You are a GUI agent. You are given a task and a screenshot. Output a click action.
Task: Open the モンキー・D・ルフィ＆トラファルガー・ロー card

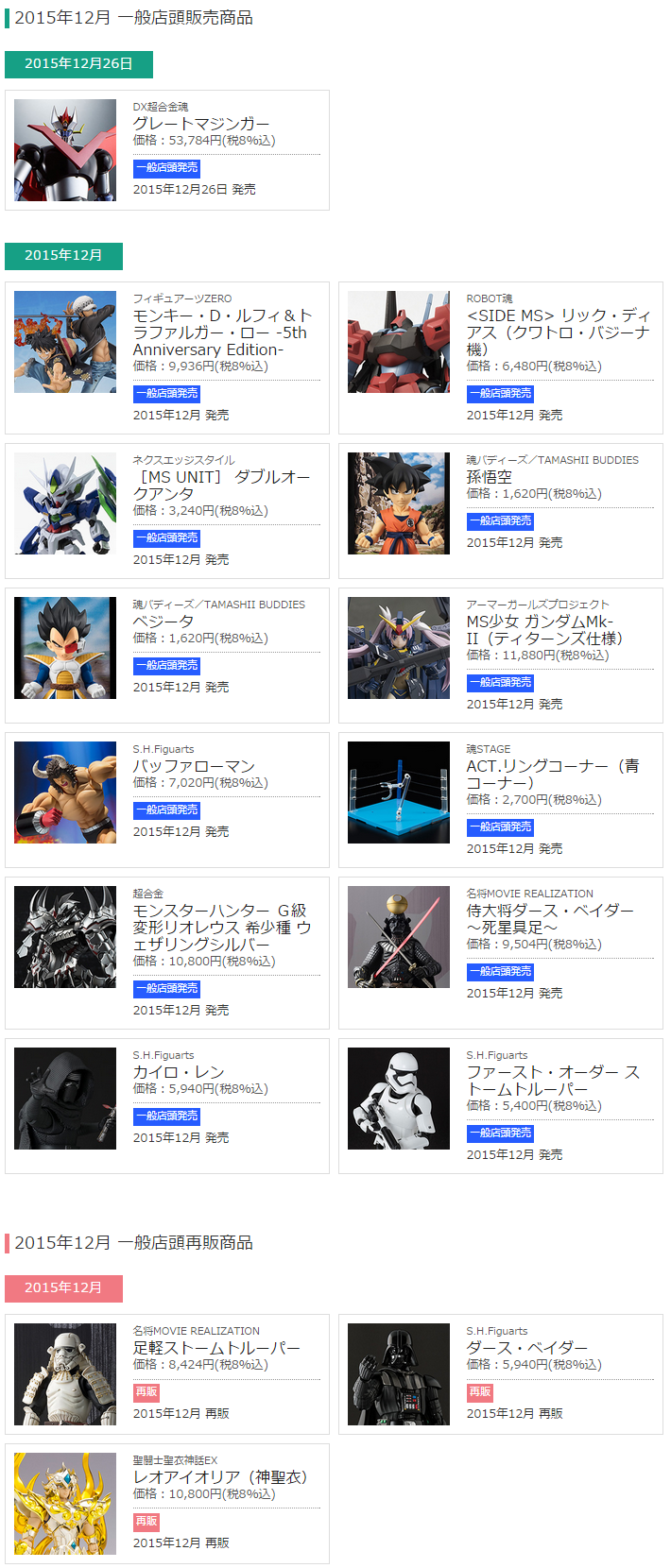coord(166,357)
